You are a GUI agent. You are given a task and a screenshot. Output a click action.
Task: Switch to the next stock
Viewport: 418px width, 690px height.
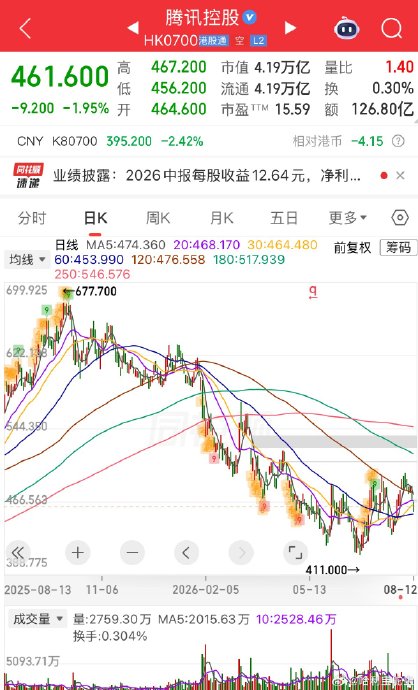click(x=290, y=28)
